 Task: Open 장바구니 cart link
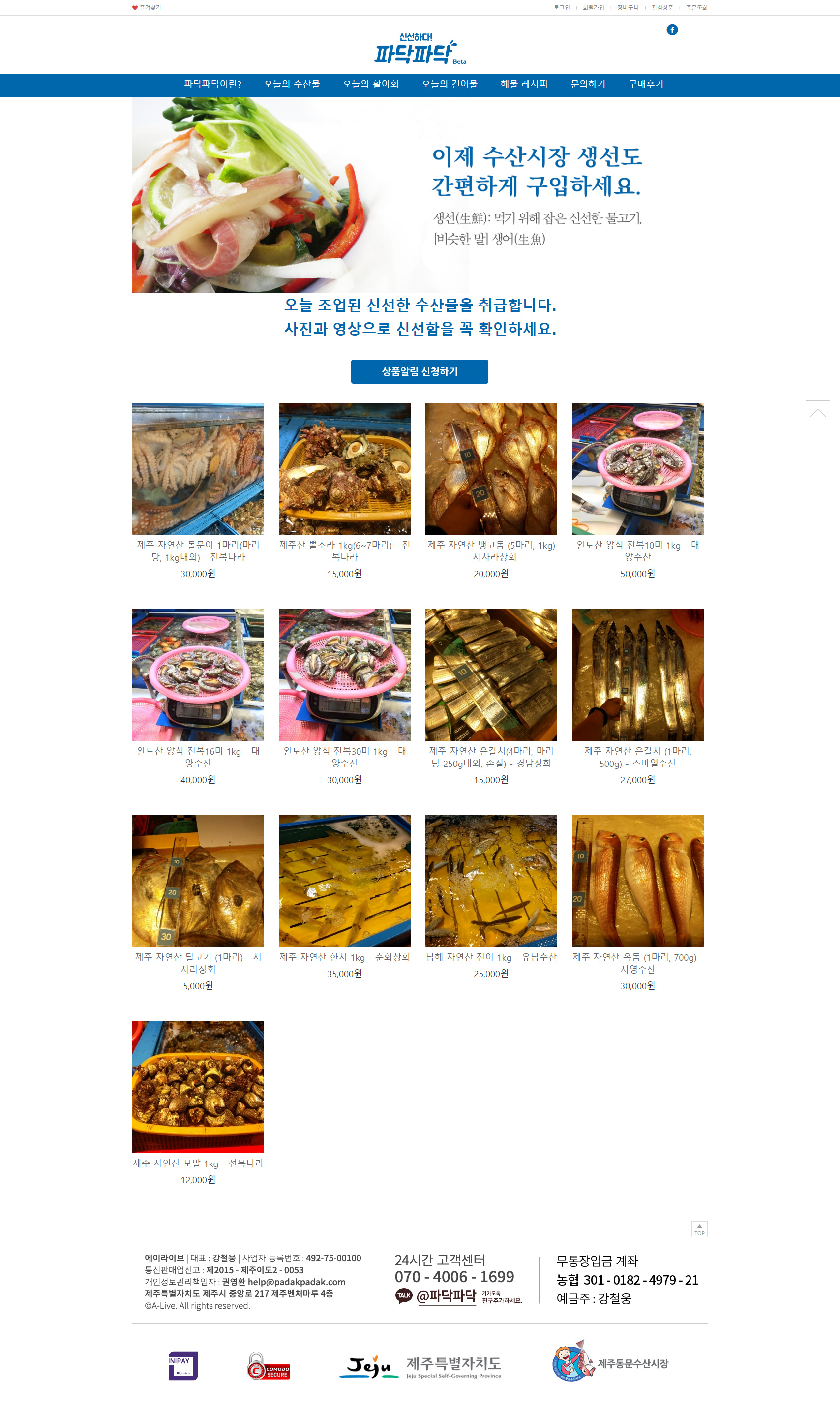click(627, 8)
